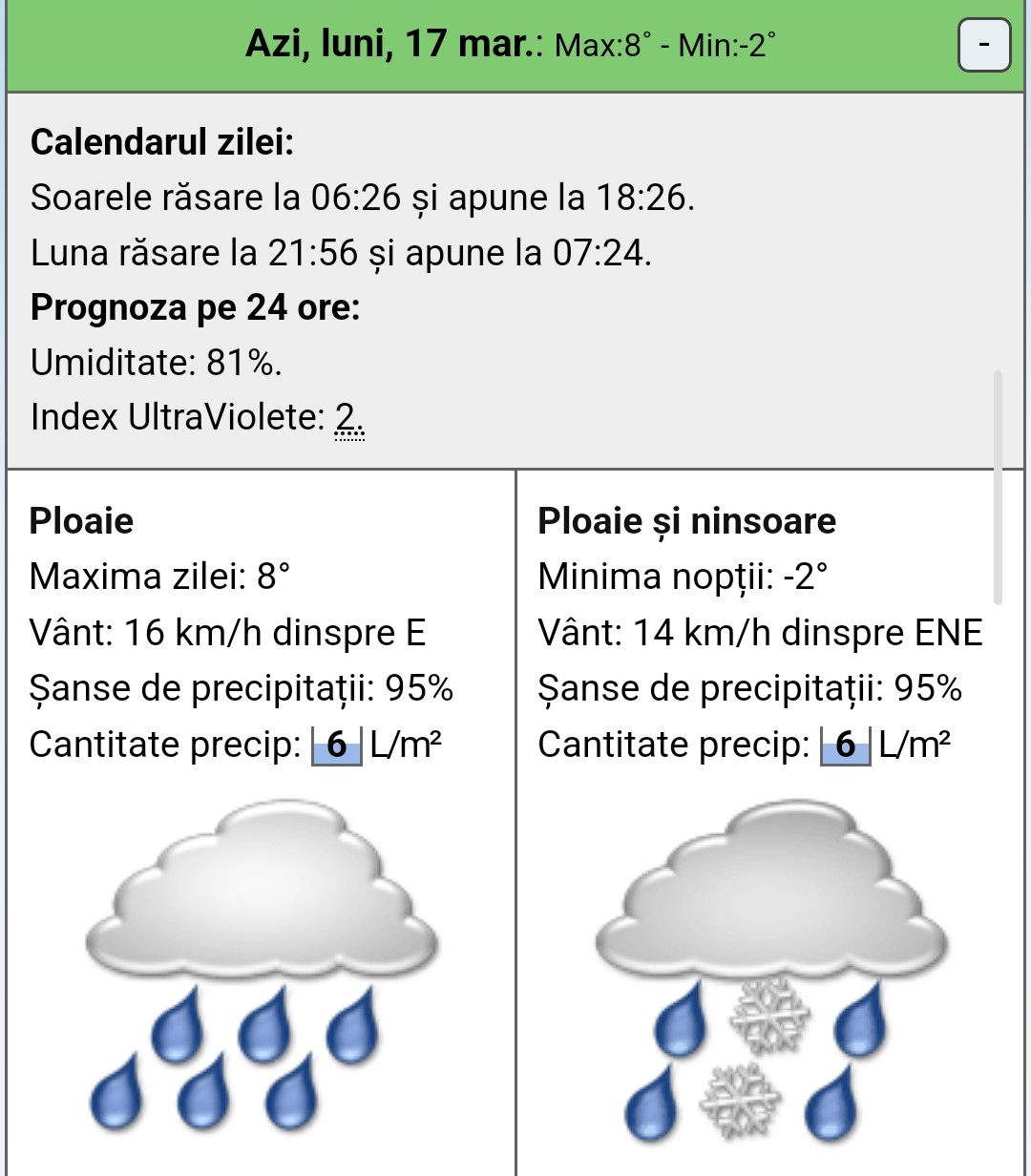Tap the underlined UV index value 2
Screen dimensions: 1031x1176
click(x=349, y=418)
